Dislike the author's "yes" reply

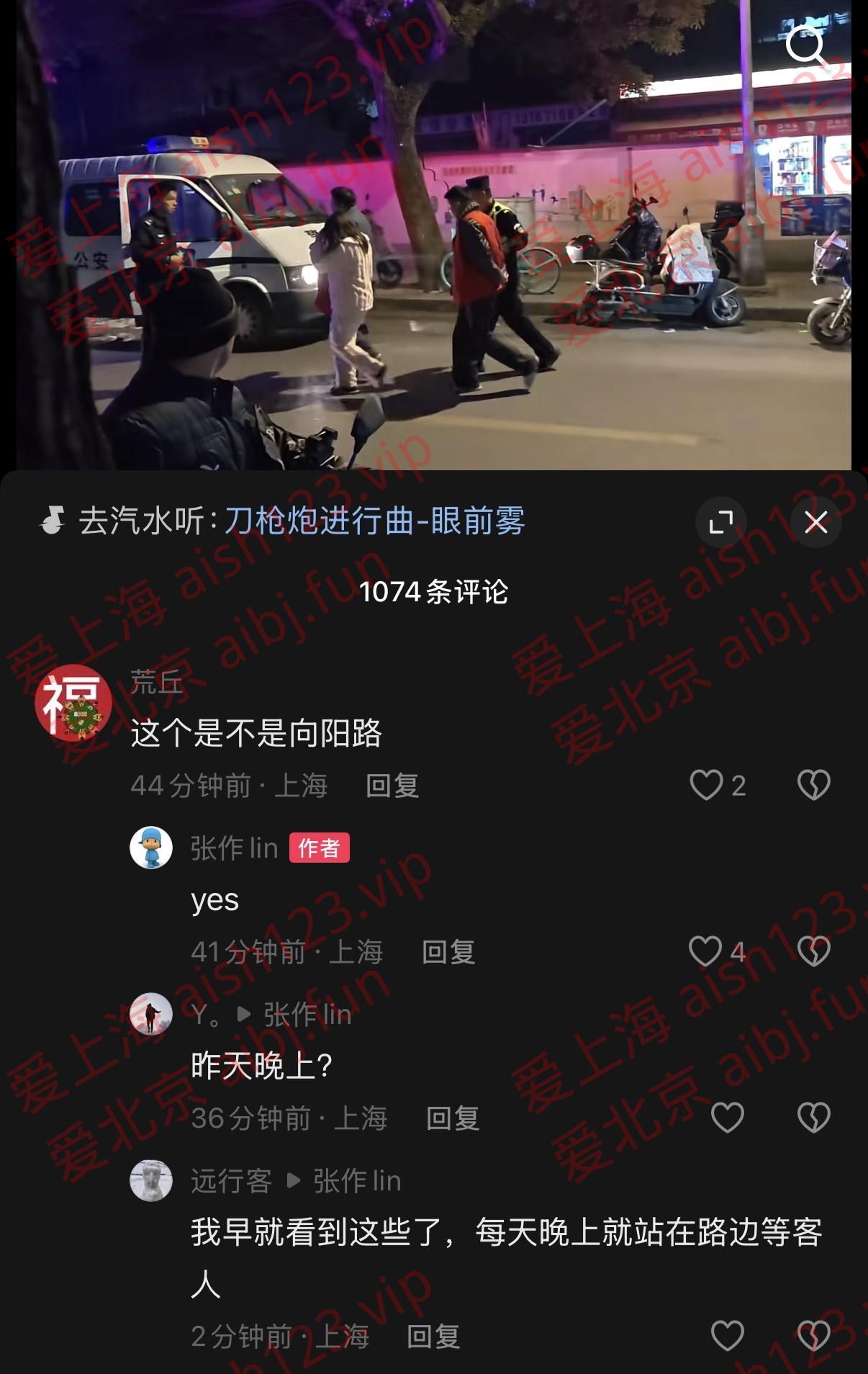tap(814, 952)
